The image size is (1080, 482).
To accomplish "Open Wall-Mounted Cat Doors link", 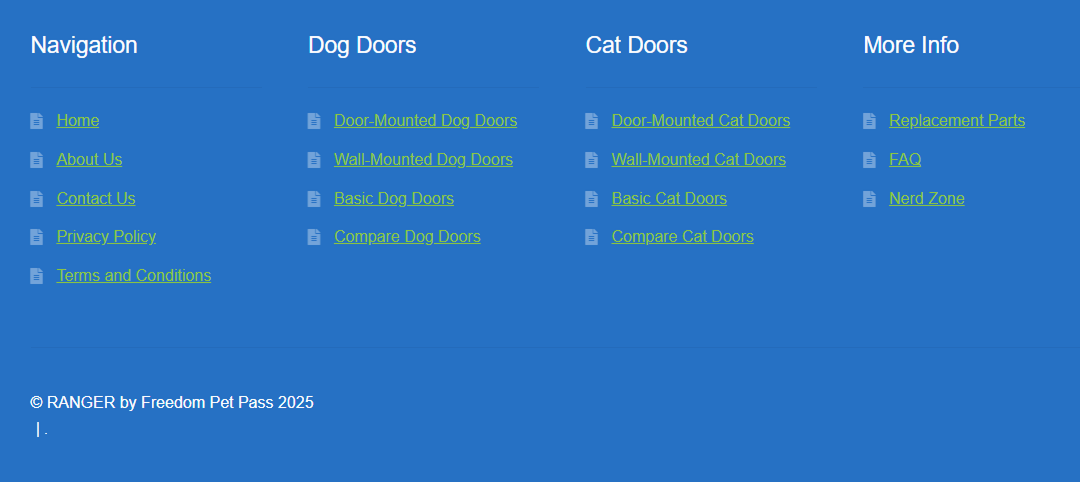I will pos(699,160).
